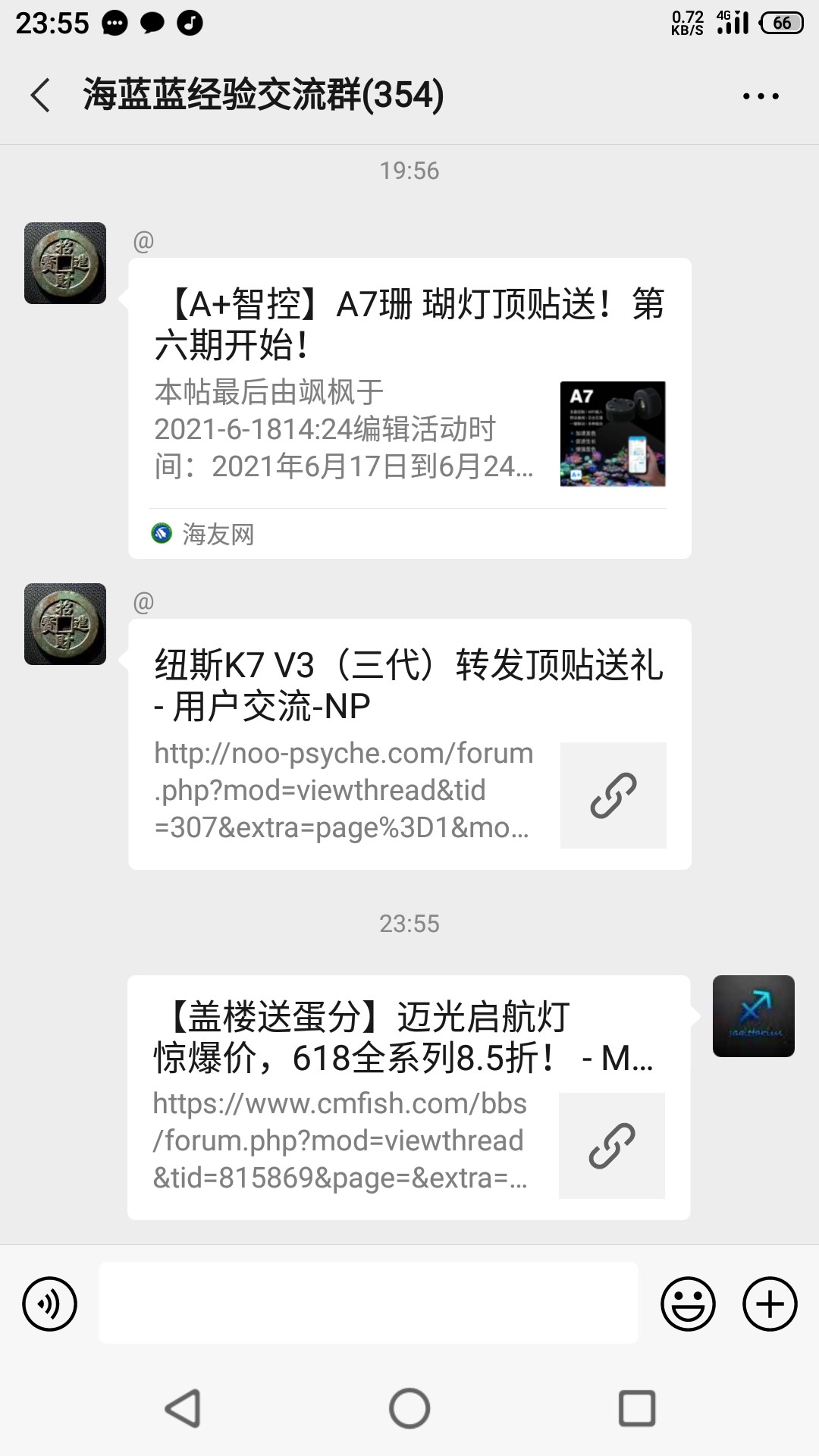This screenshot has height=1456, width=819.
Task: Open the three-dot chat info menu
Action: tap(761, 96)
